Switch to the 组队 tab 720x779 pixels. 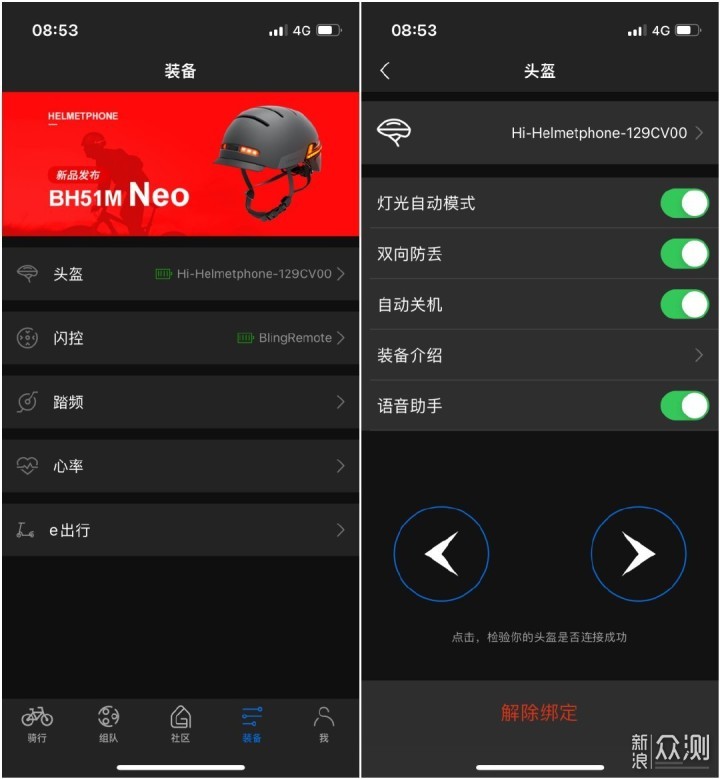pyautogui.click(x=108, y=723)
